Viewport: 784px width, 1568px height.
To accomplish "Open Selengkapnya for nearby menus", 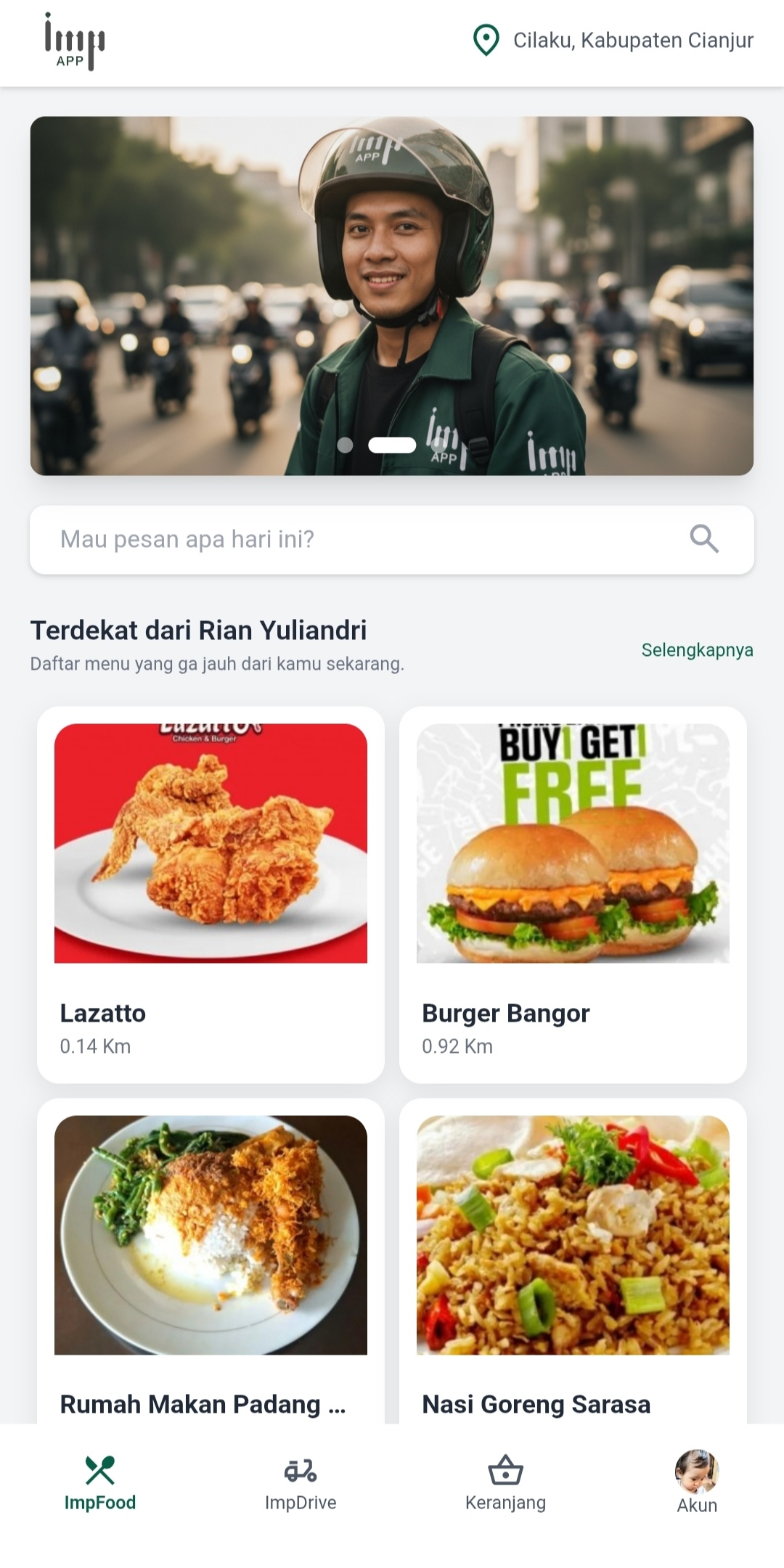I will [x=697, y=650].
